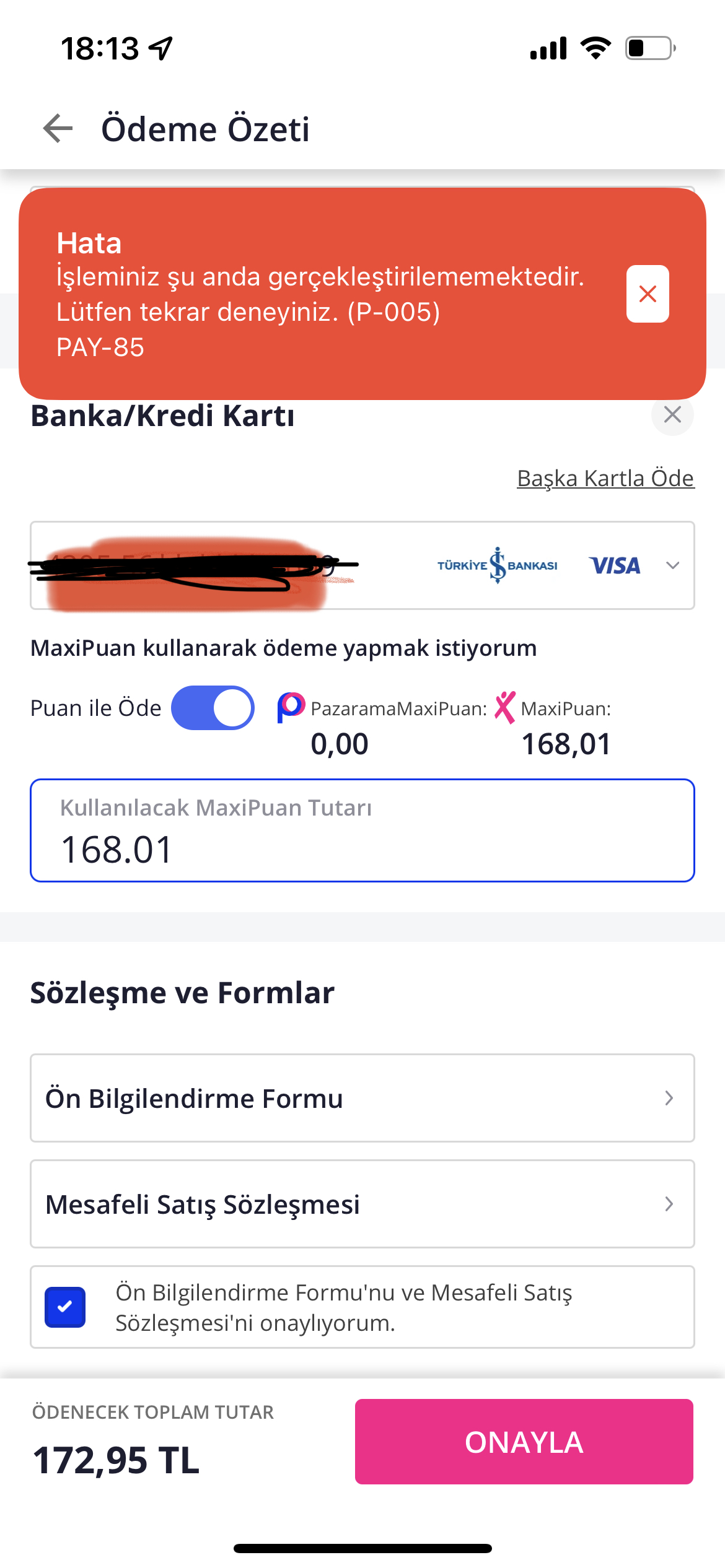Confirm payment with ONAYLA button
The width and height of the screenshot is (725, 1568).
point(524,1442)
